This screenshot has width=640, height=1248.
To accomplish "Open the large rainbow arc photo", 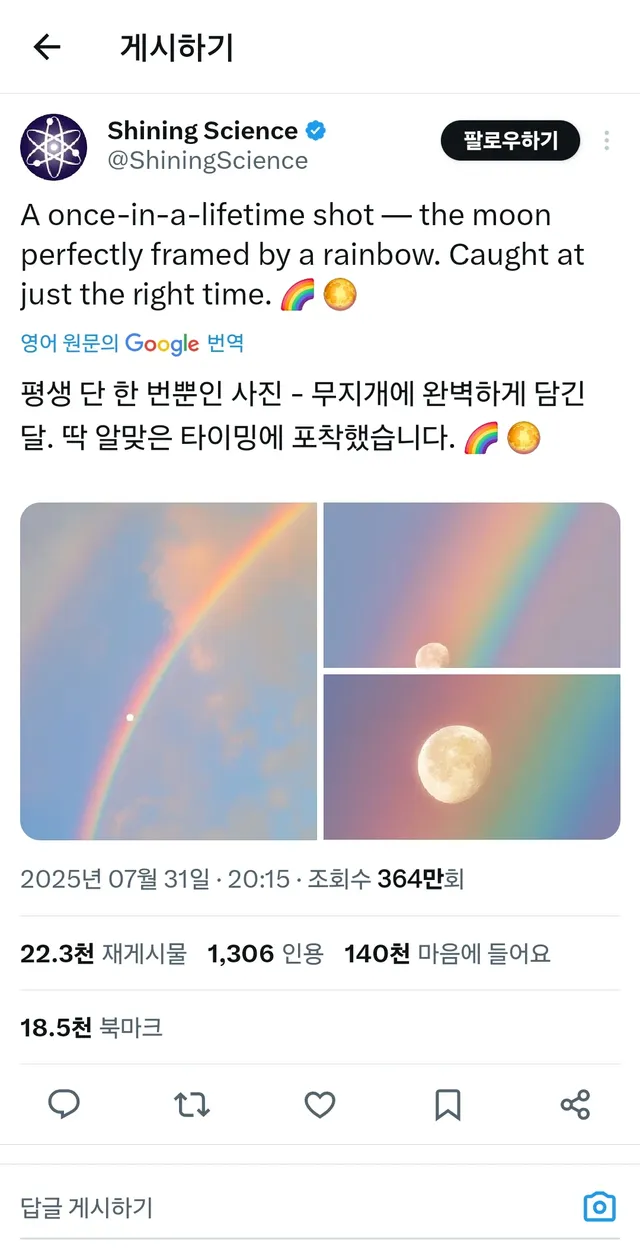I will [168, 671].
